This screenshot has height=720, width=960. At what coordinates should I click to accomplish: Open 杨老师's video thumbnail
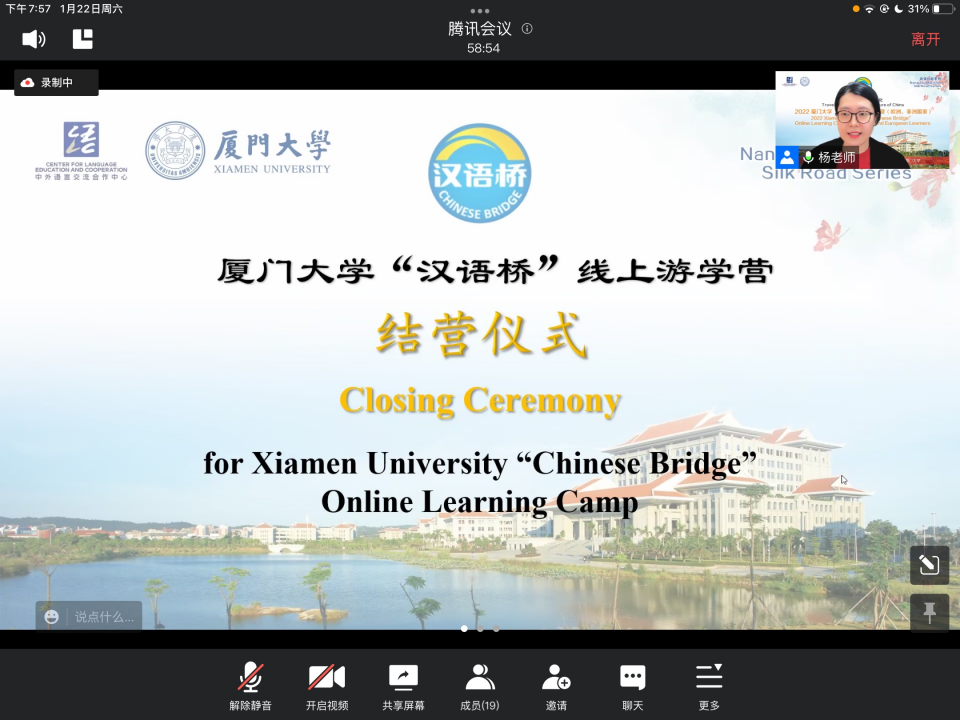pos(862,119)
